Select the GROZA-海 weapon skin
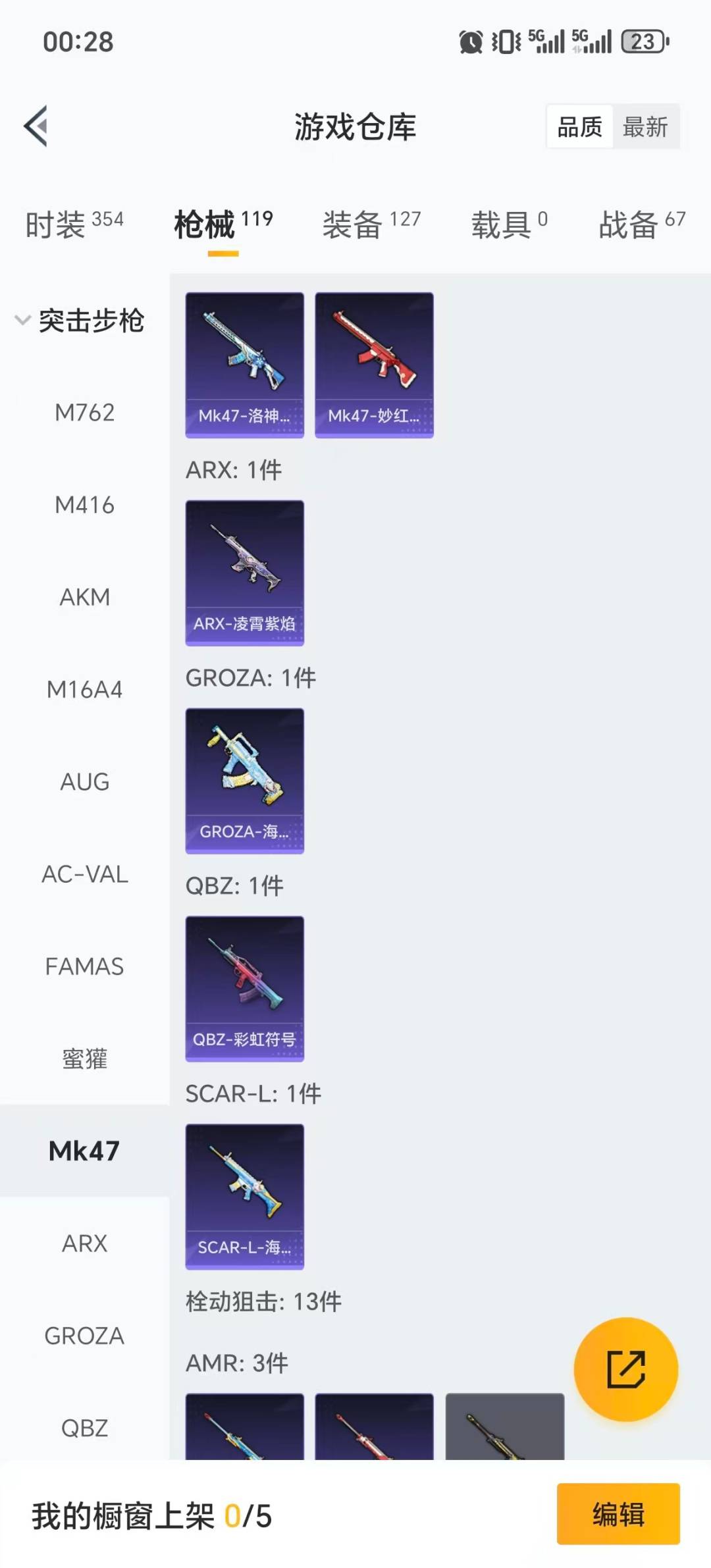 (x=244, y=781)
